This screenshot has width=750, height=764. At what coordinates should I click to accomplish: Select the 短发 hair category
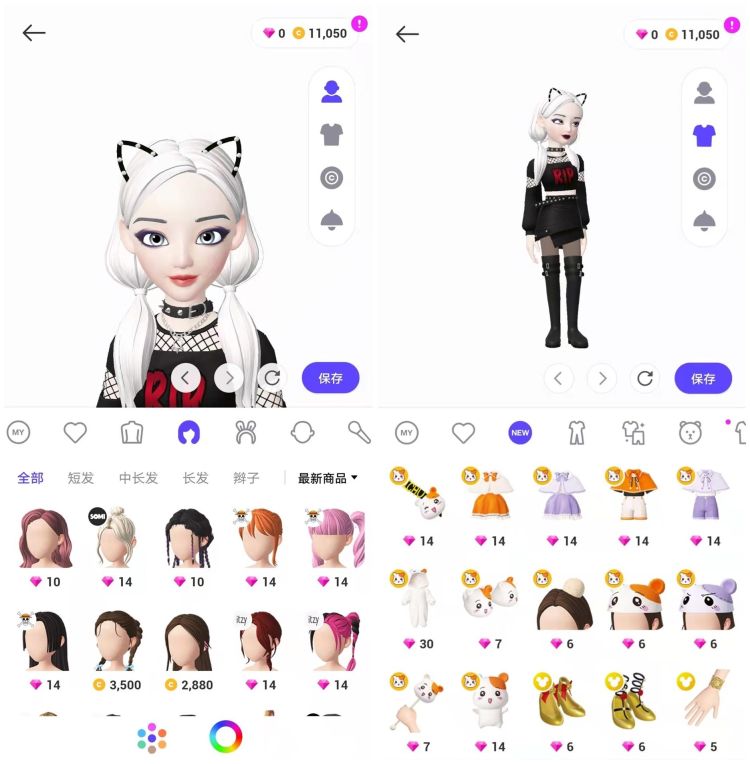click(81, 478)
